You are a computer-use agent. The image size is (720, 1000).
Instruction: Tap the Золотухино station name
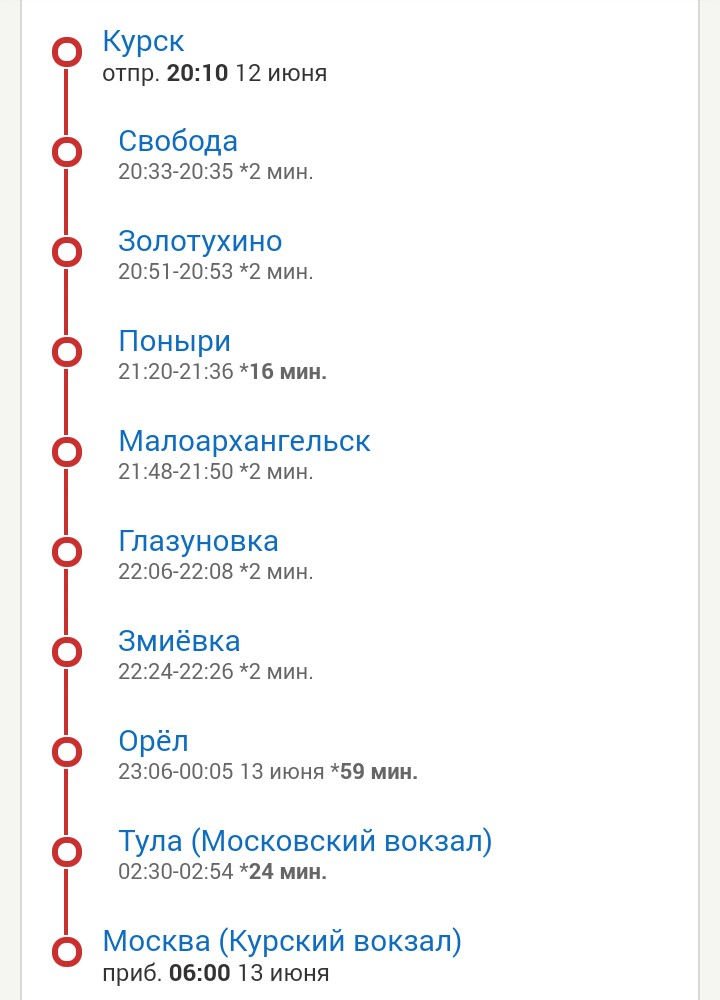tap(200, 241)
